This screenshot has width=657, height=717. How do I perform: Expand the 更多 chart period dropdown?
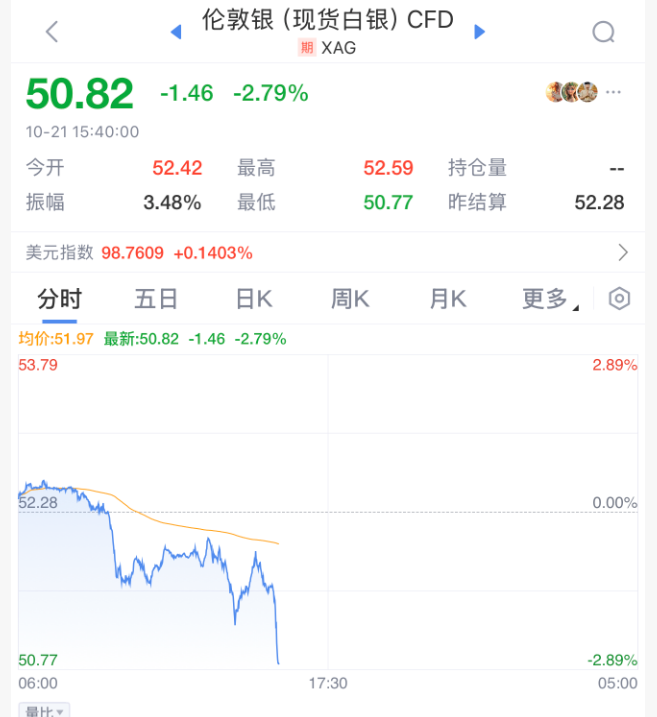click(548, 299)
